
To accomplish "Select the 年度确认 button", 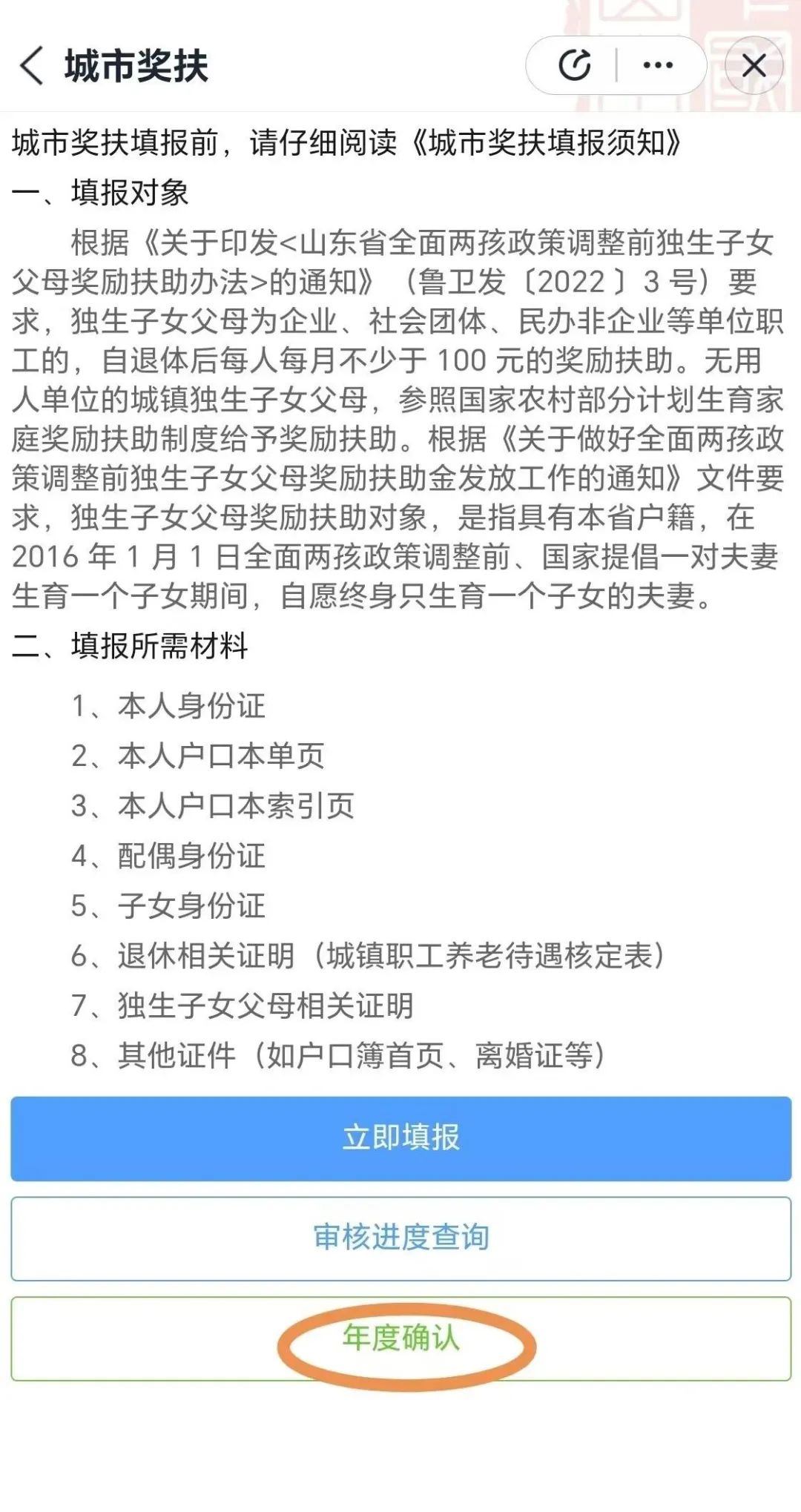I will (400, 1338).
